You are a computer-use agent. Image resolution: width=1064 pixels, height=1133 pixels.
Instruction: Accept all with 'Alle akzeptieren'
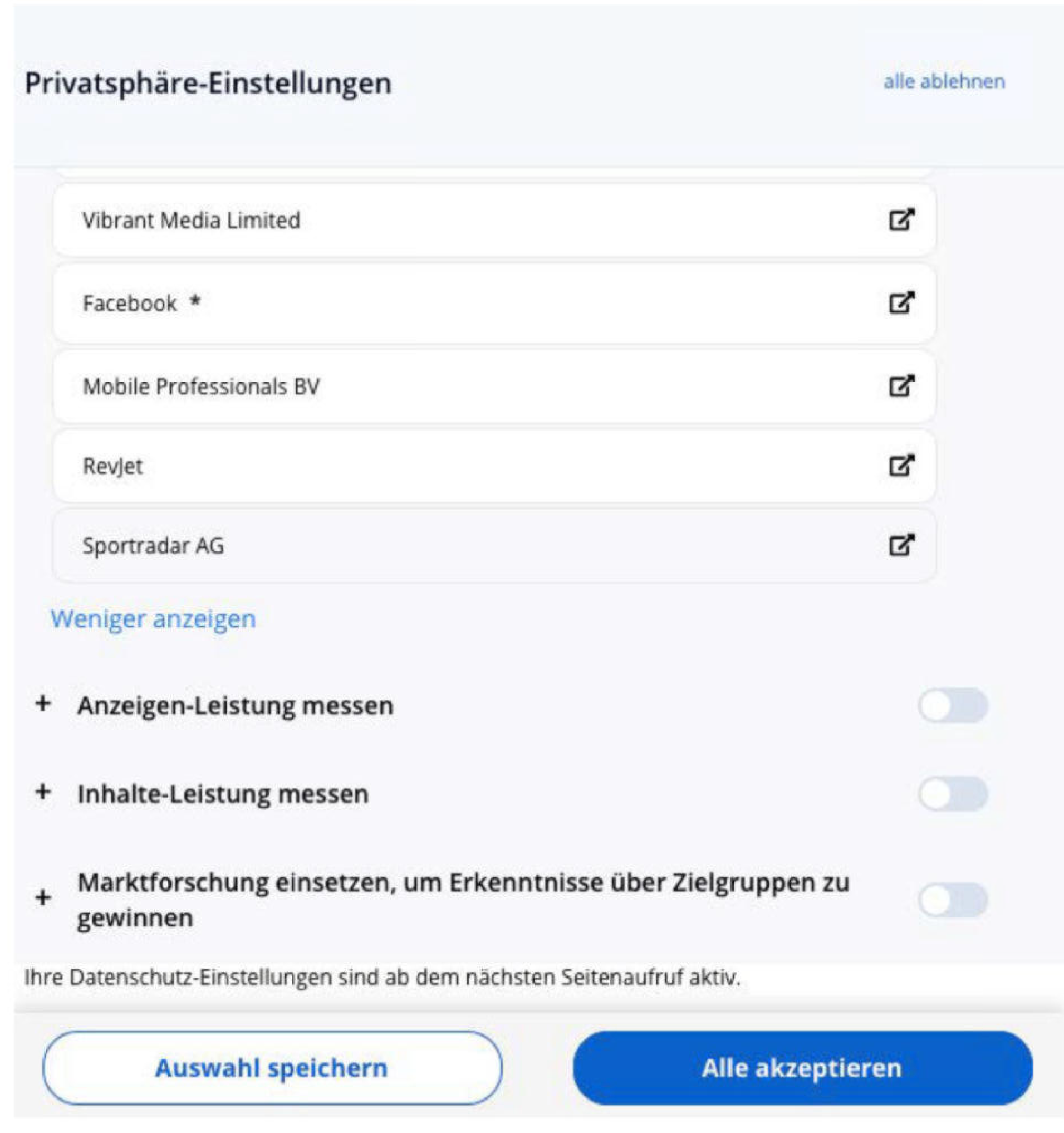tap(802, 1068)
